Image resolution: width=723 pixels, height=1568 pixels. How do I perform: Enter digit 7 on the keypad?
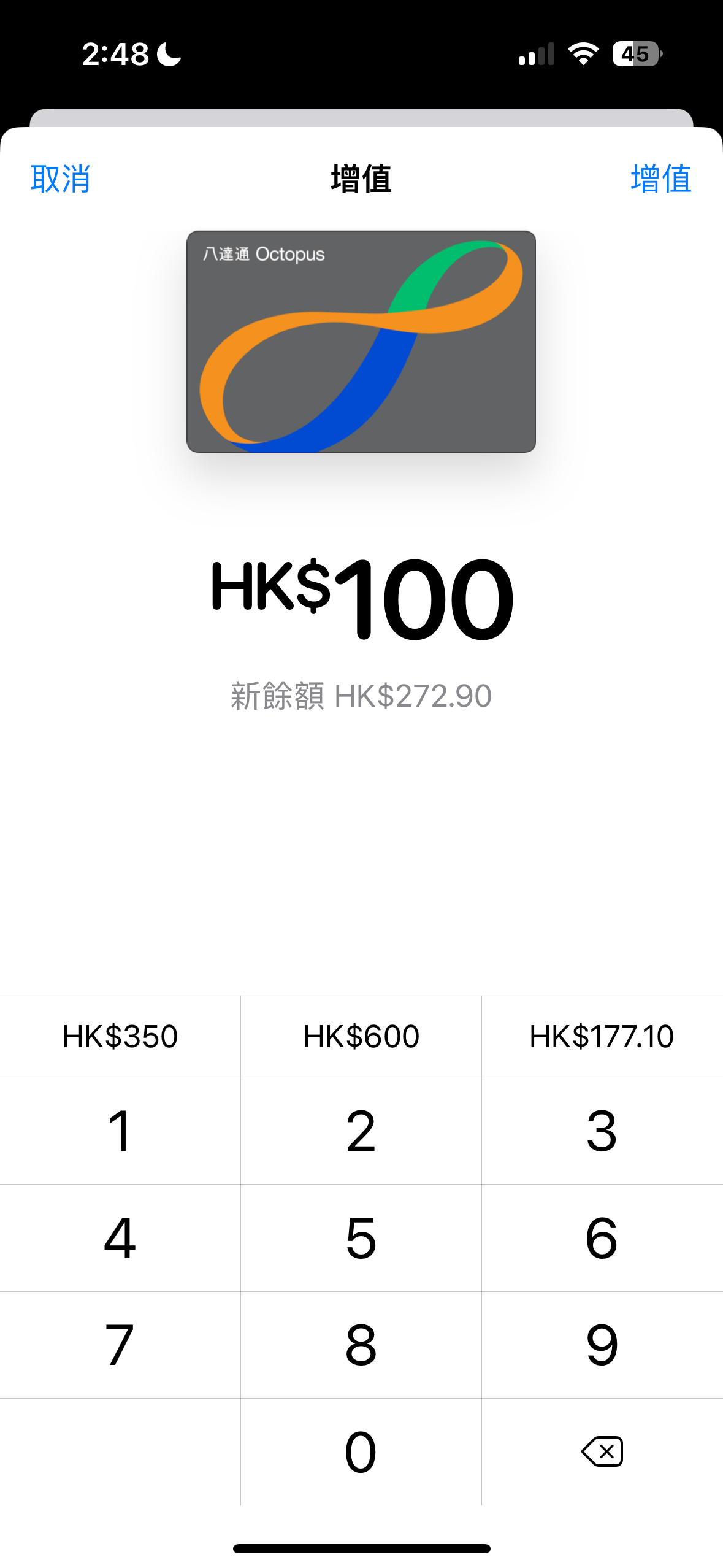120,1345
